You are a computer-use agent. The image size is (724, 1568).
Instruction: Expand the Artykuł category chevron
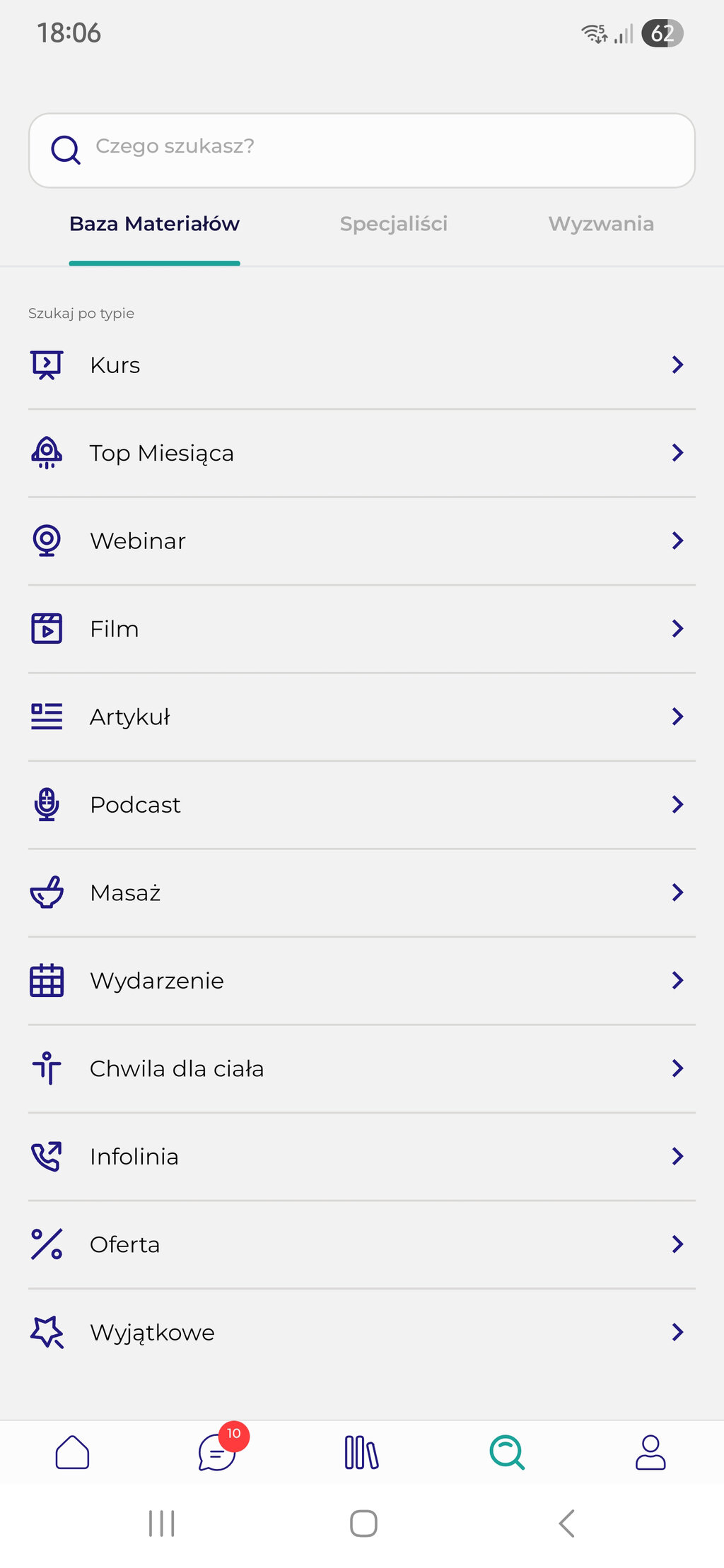677,716
